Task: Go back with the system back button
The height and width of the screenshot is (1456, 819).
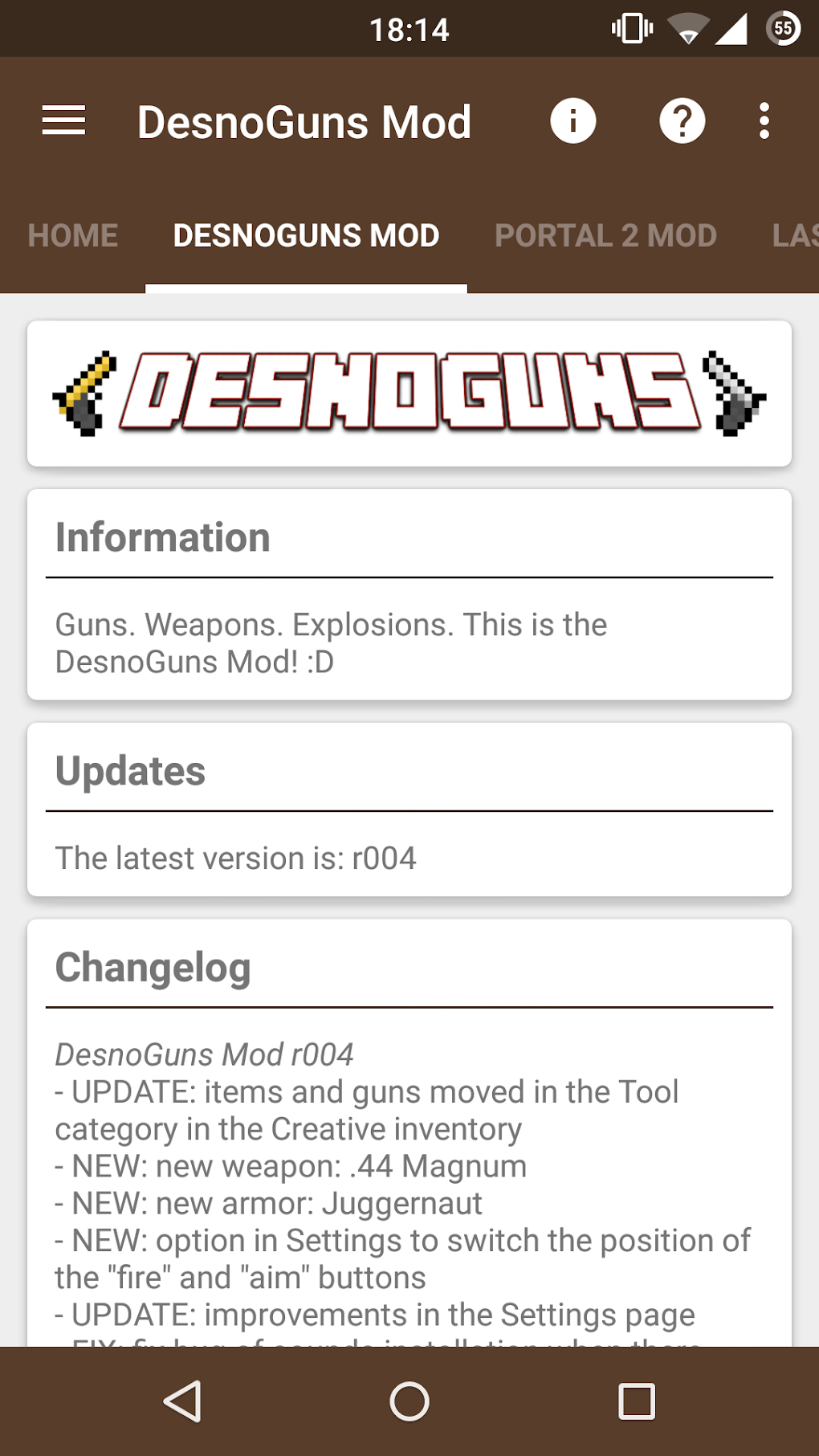Action: pos(182,1401)
